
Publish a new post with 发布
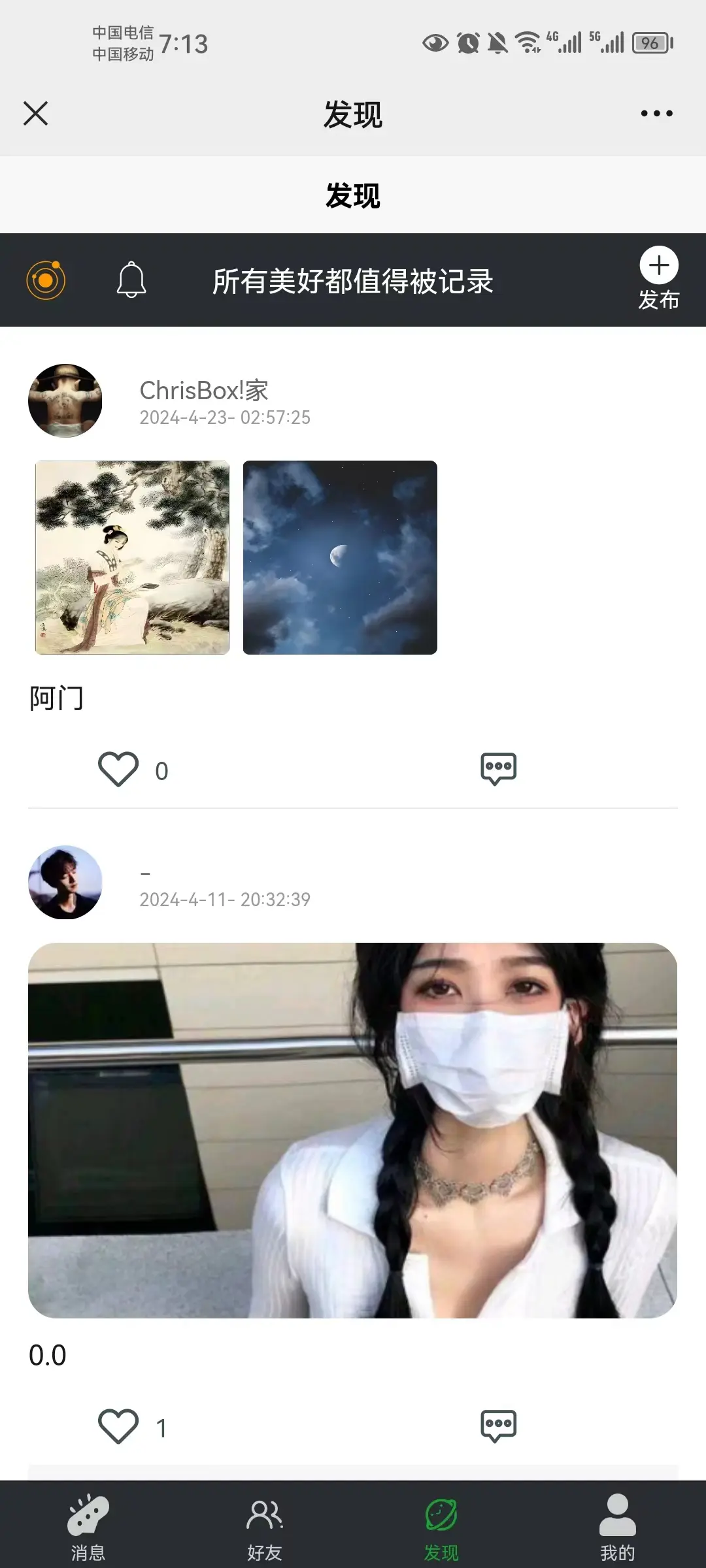(x=658, y=278)
